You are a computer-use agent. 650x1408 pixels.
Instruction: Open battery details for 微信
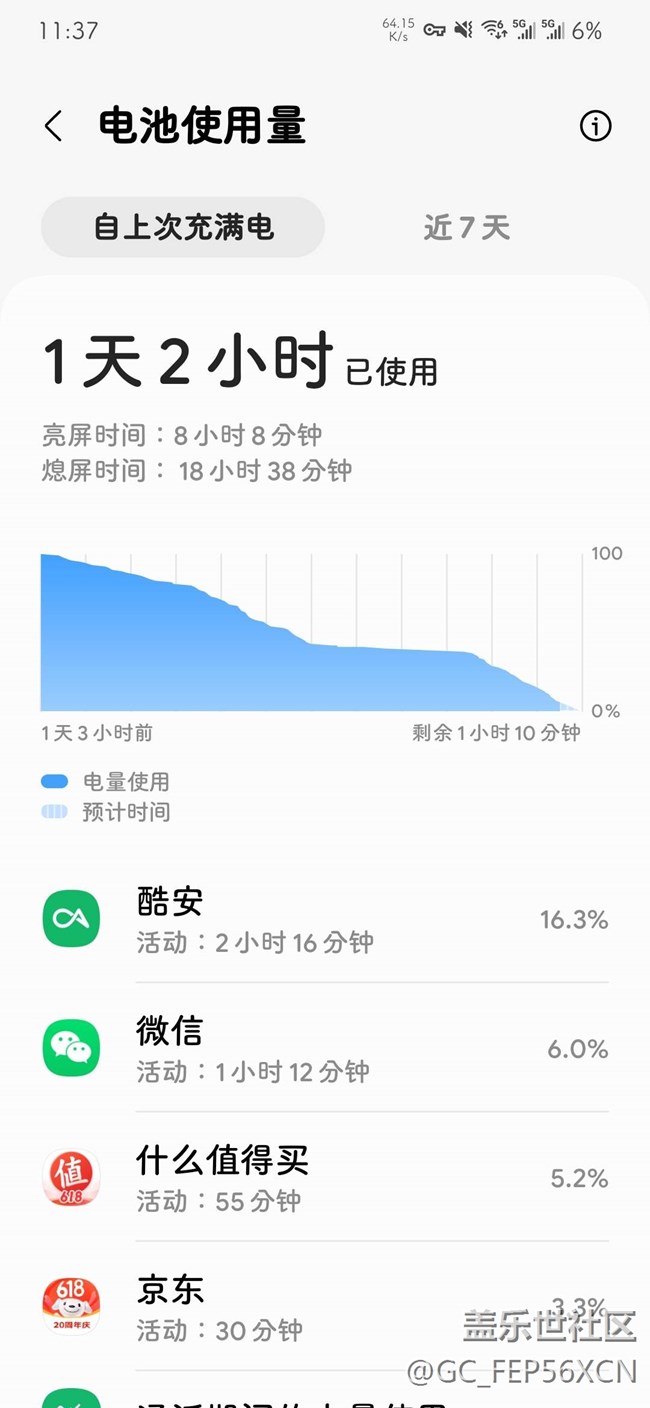click(325, 1047)
